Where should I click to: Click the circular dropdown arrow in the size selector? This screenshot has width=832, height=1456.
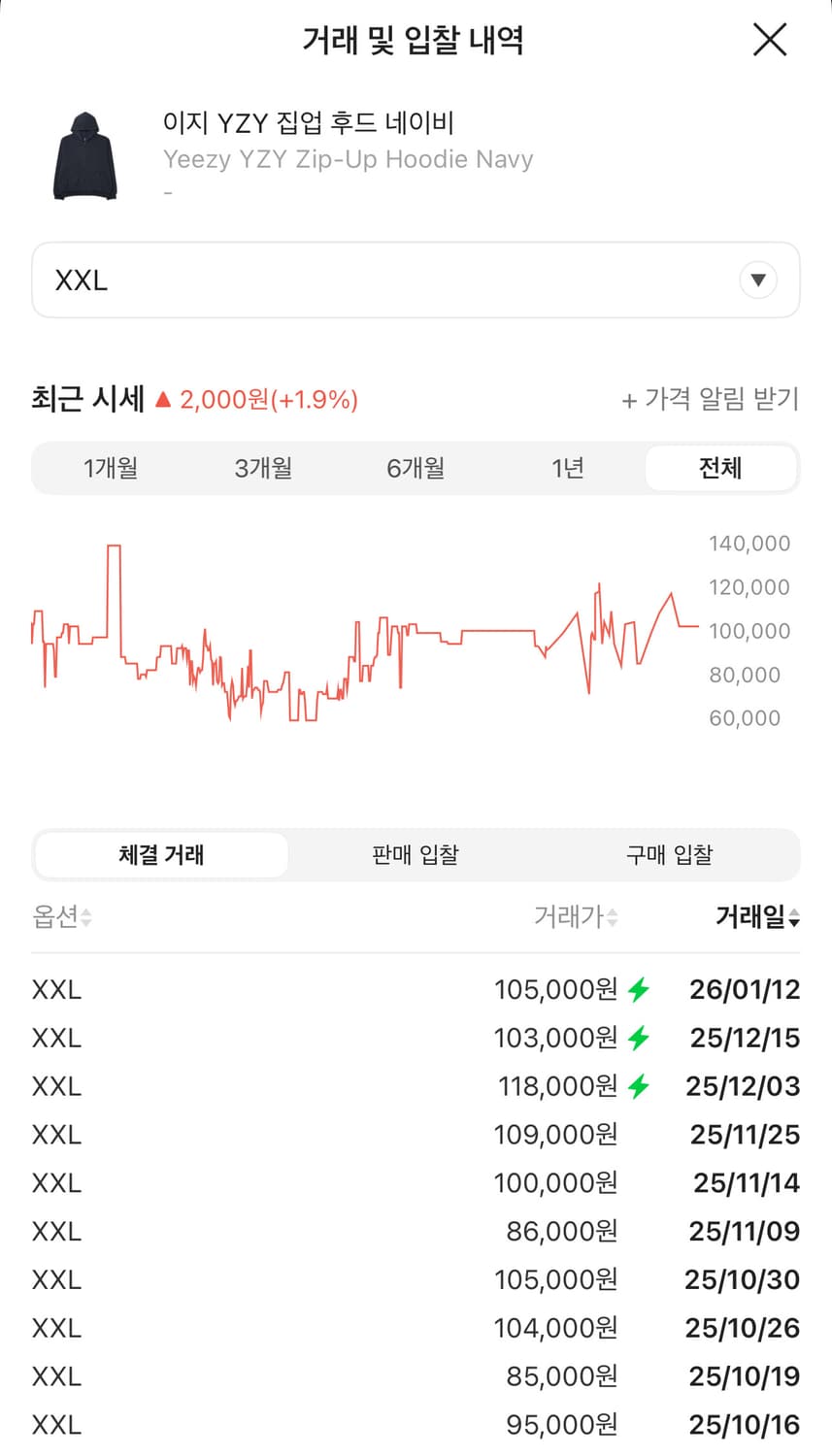[x=757, y=281]
